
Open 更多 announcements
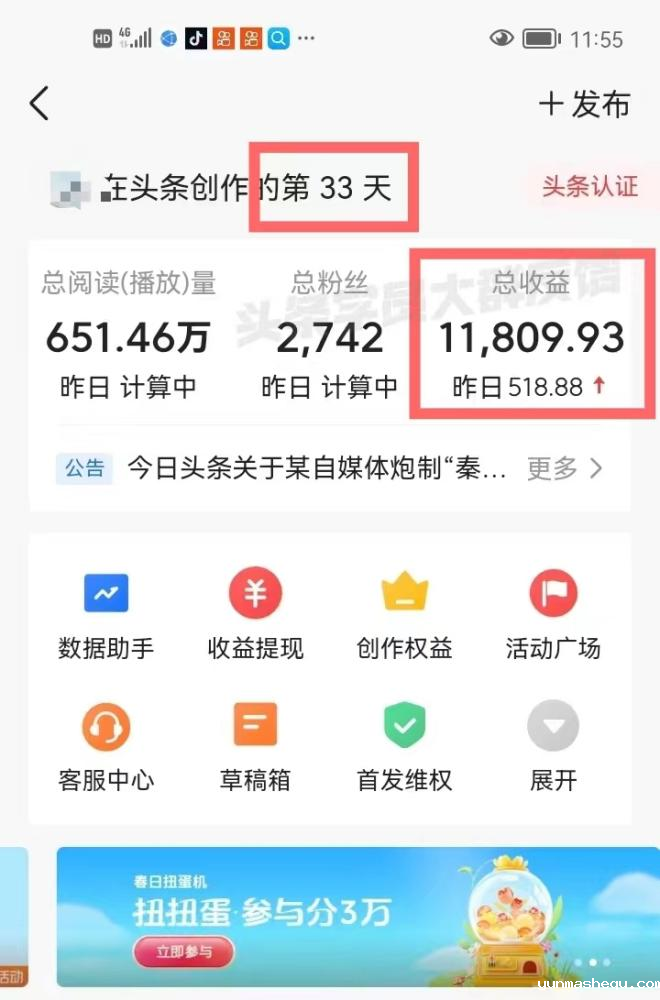coord(565,468)
